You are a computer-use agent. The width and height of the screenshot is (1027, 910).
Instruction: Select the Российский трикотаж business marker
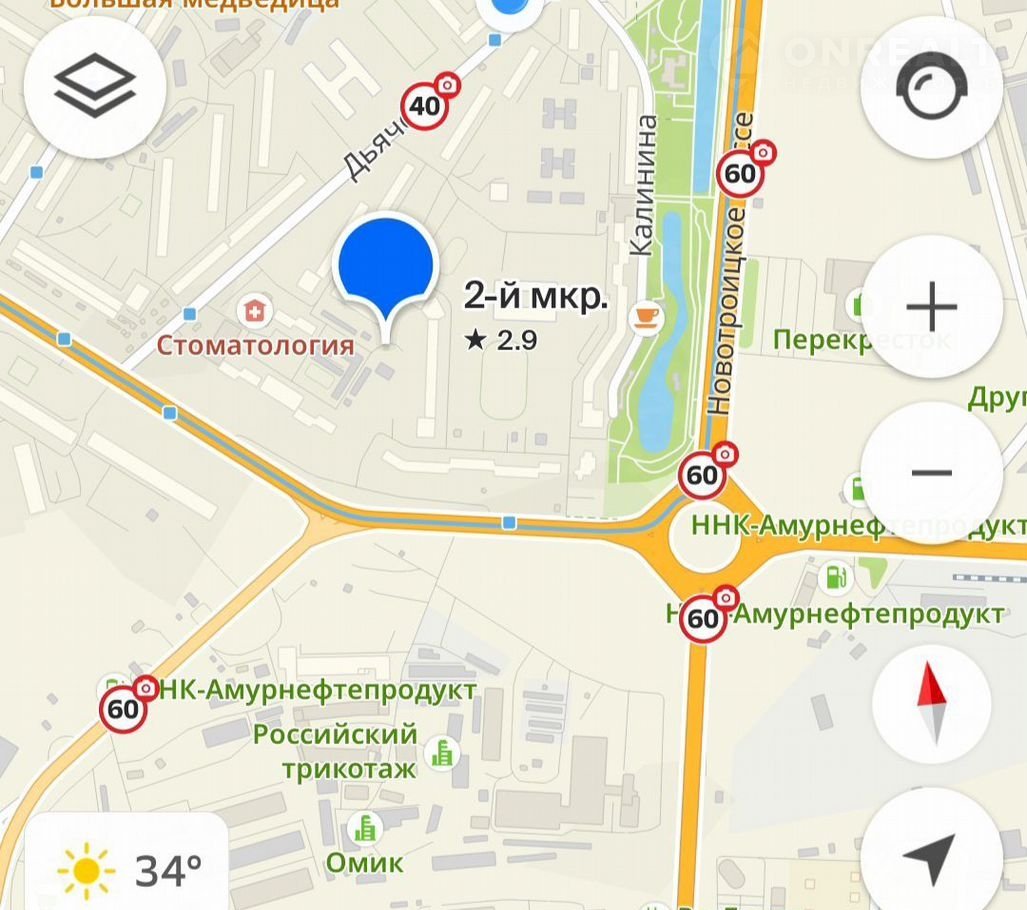point(440,752)
